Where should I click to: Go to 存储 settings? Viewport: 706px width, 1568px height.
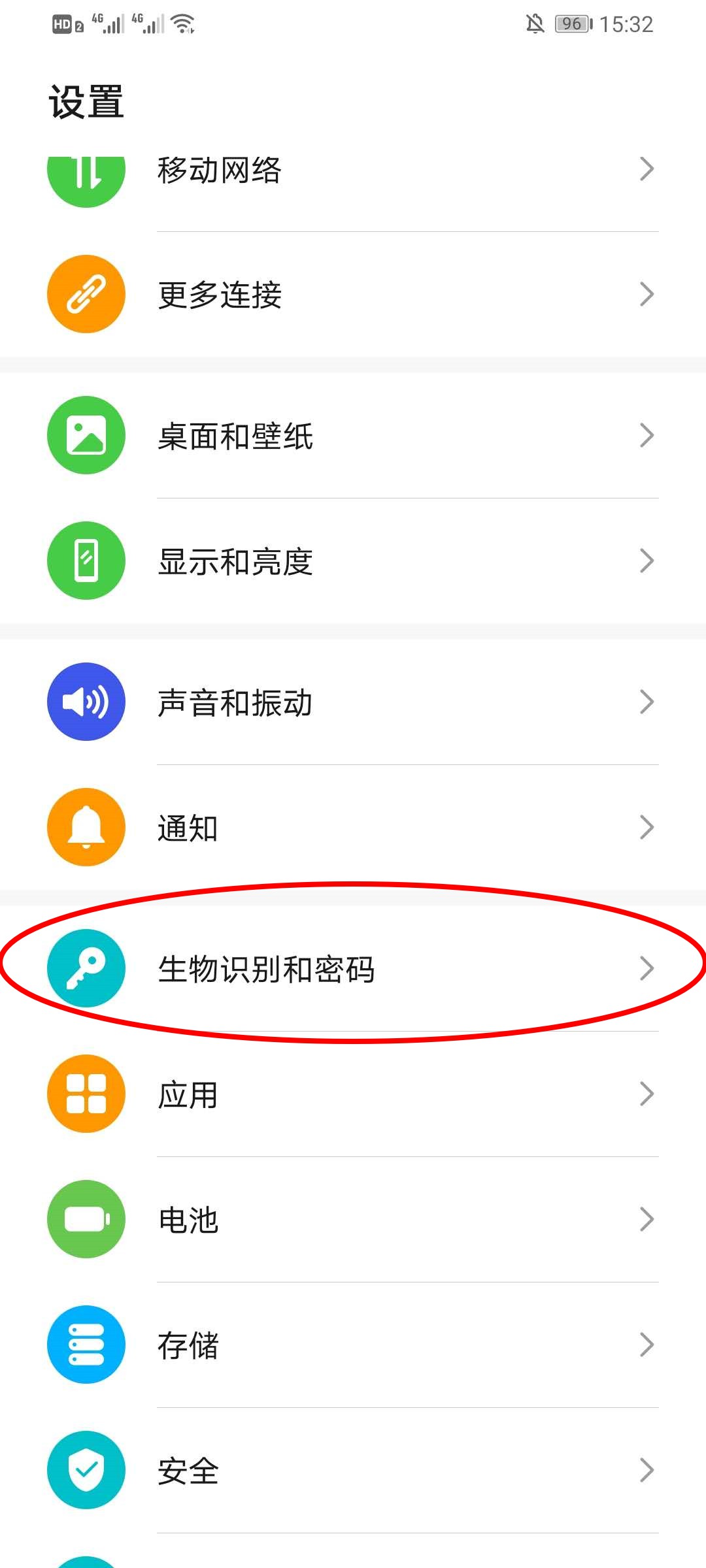(x=353, y=1345)
